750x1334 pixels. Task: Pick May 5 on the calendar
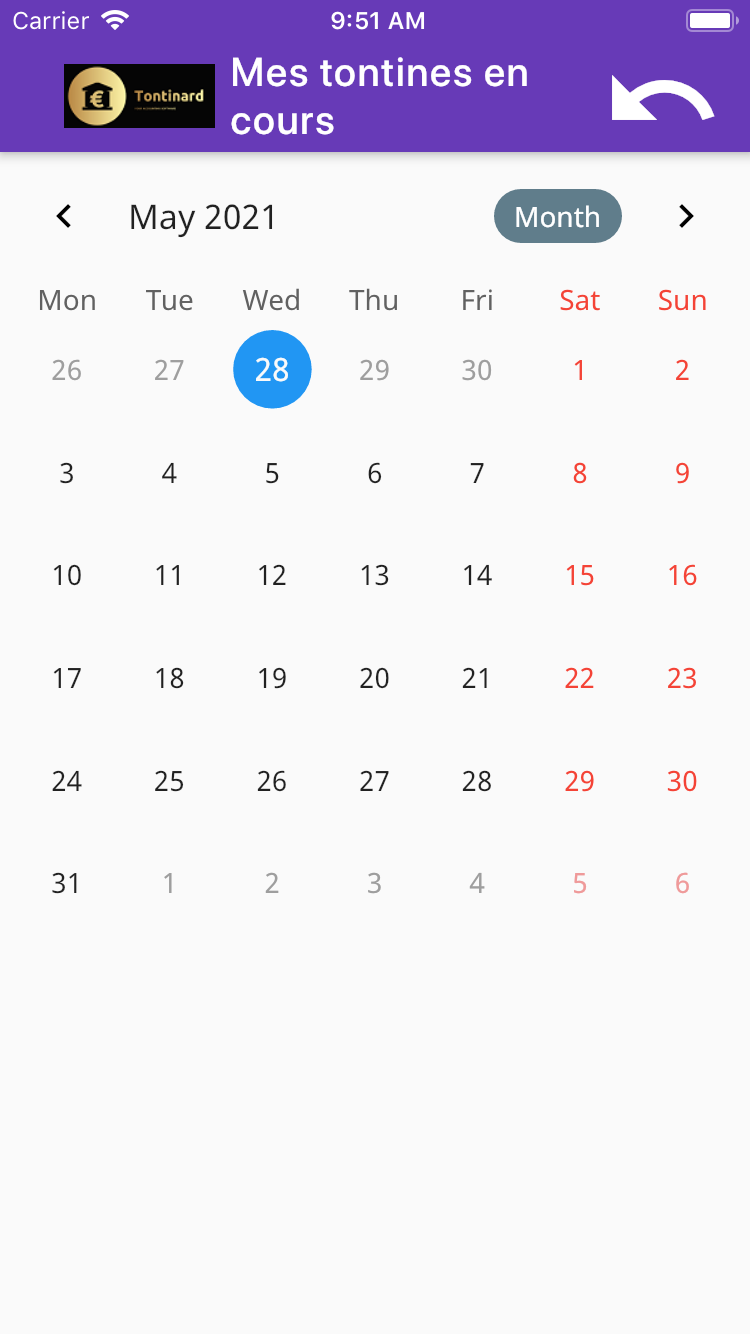click(272, 473)
